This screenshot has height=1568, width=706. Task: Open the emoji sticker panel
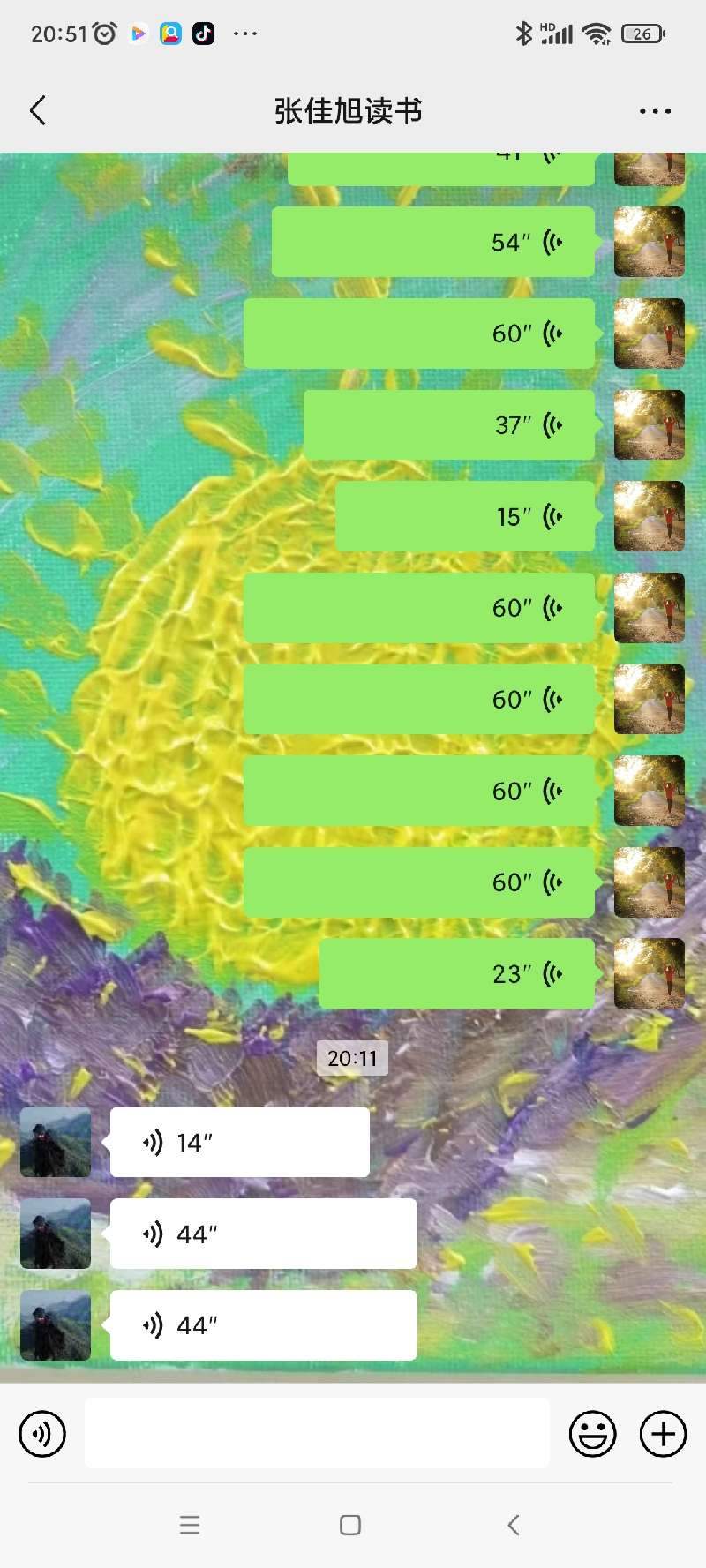[x=592, y=1433]
